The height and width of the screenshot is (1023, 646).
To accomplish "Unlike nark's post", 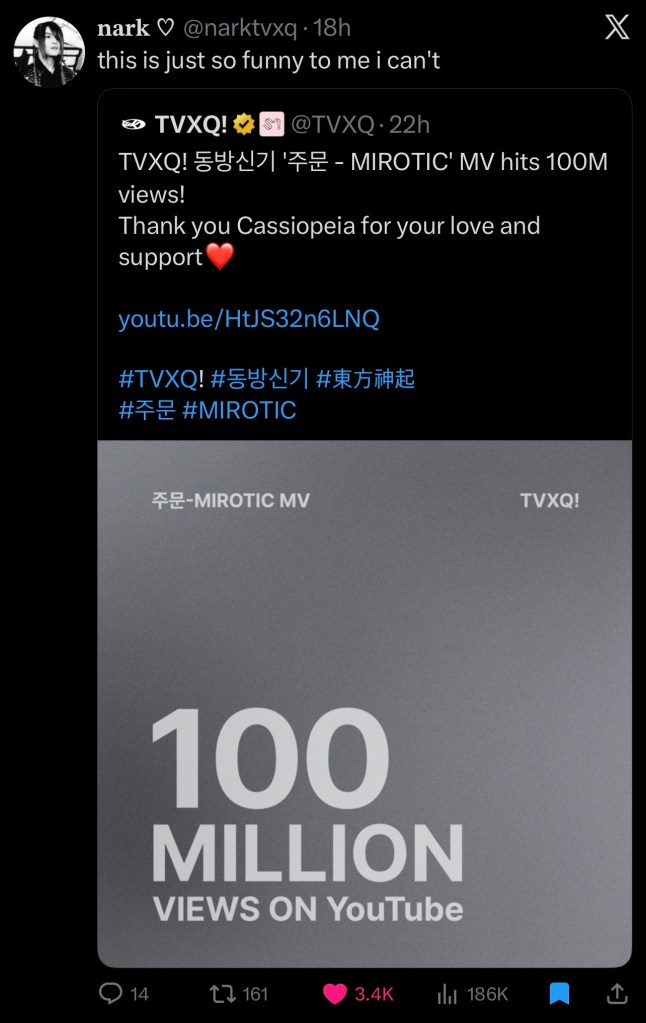I will click(x=334, y=993).
